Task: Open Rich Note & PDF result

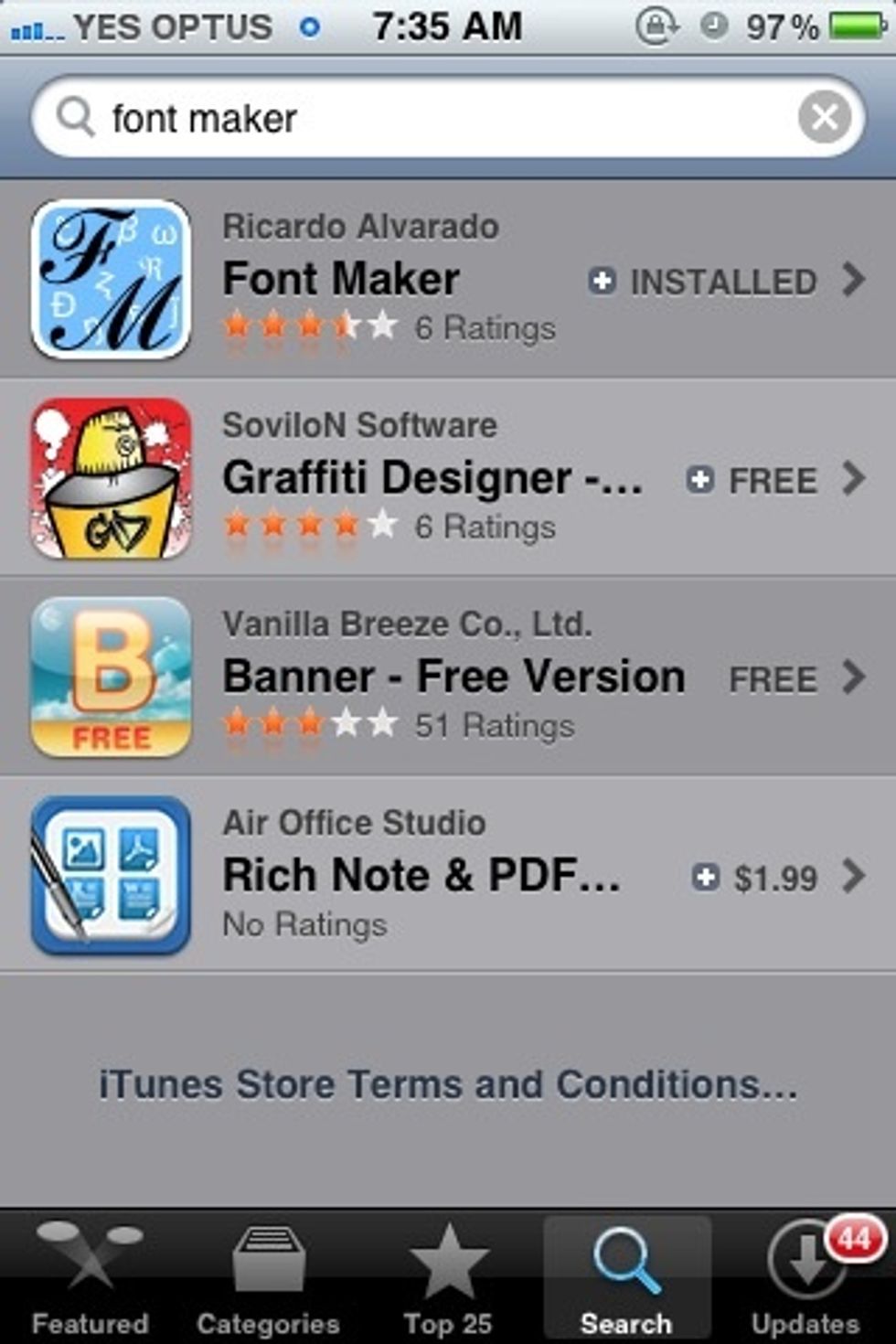Action: click(x=421, y=876)
